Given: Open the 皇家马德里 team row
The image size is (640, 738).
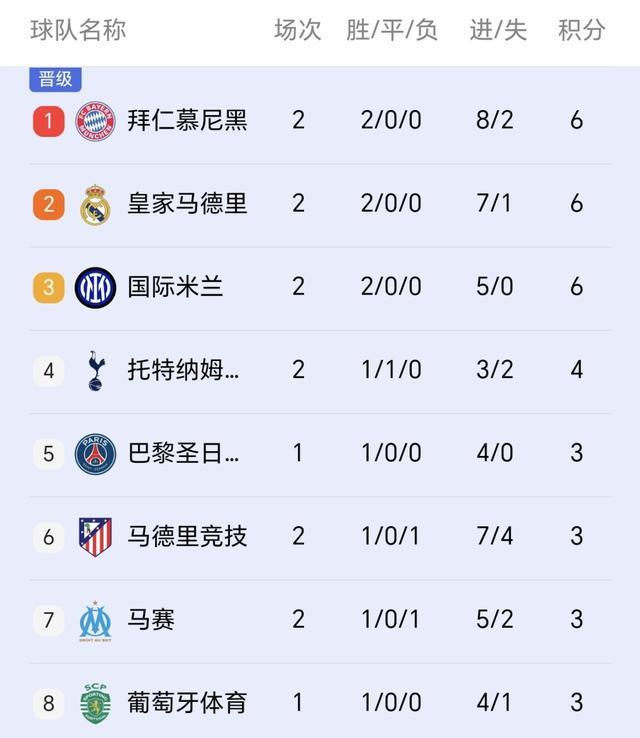Looking at the screenshot, I should pos(187,204).
